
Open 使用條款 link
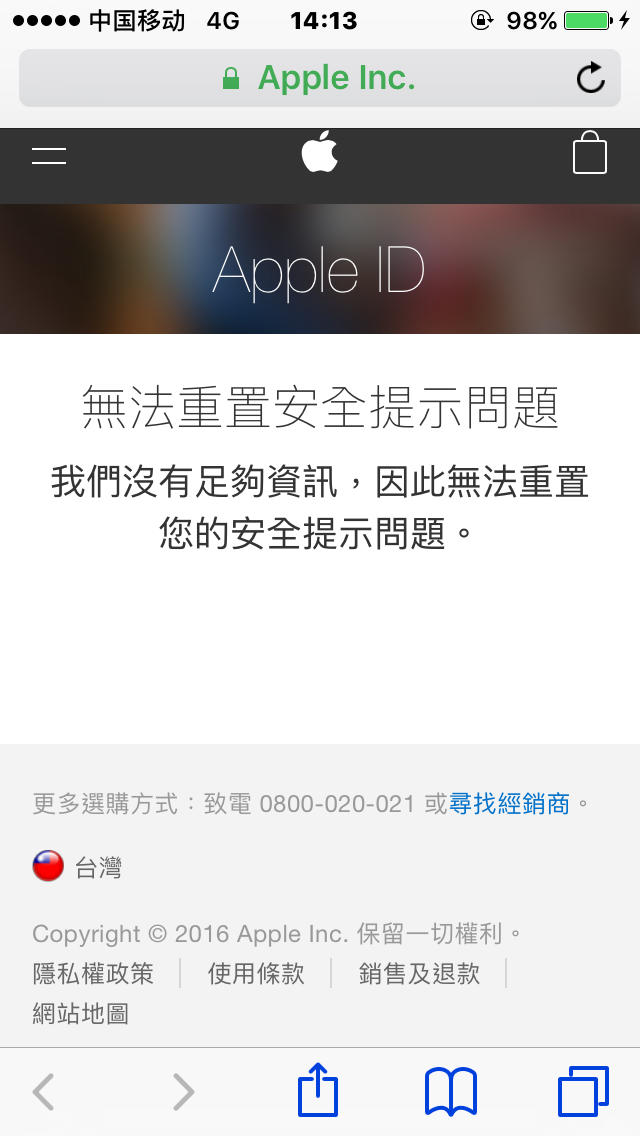[x=256, y=974]
